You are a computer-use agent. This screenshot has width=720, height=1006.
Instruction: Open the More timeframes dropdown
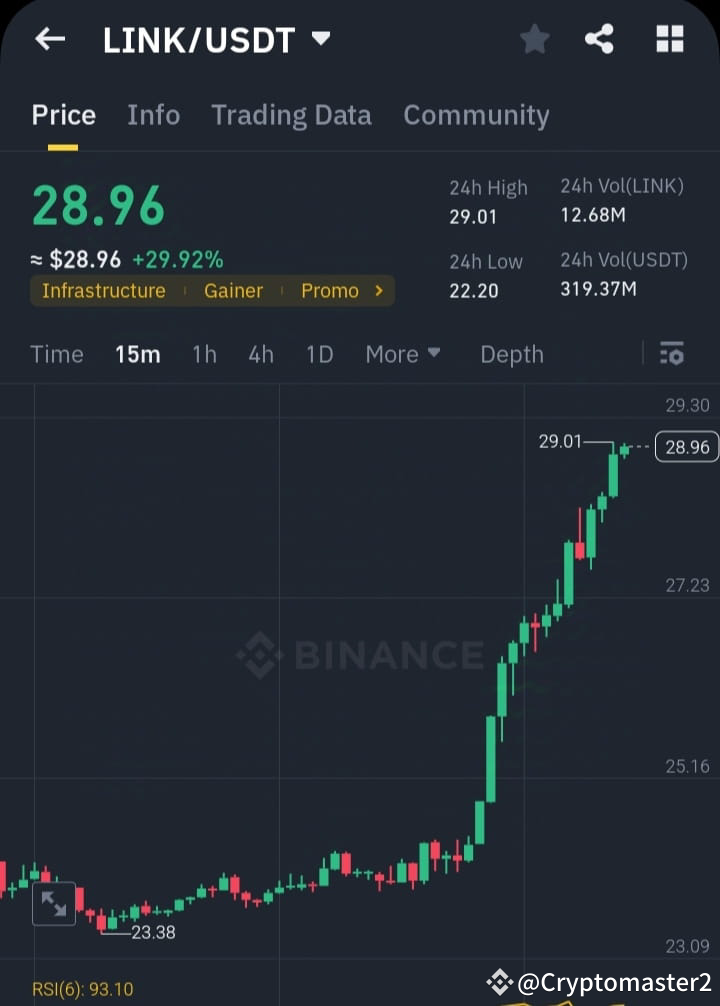point(402,354)
